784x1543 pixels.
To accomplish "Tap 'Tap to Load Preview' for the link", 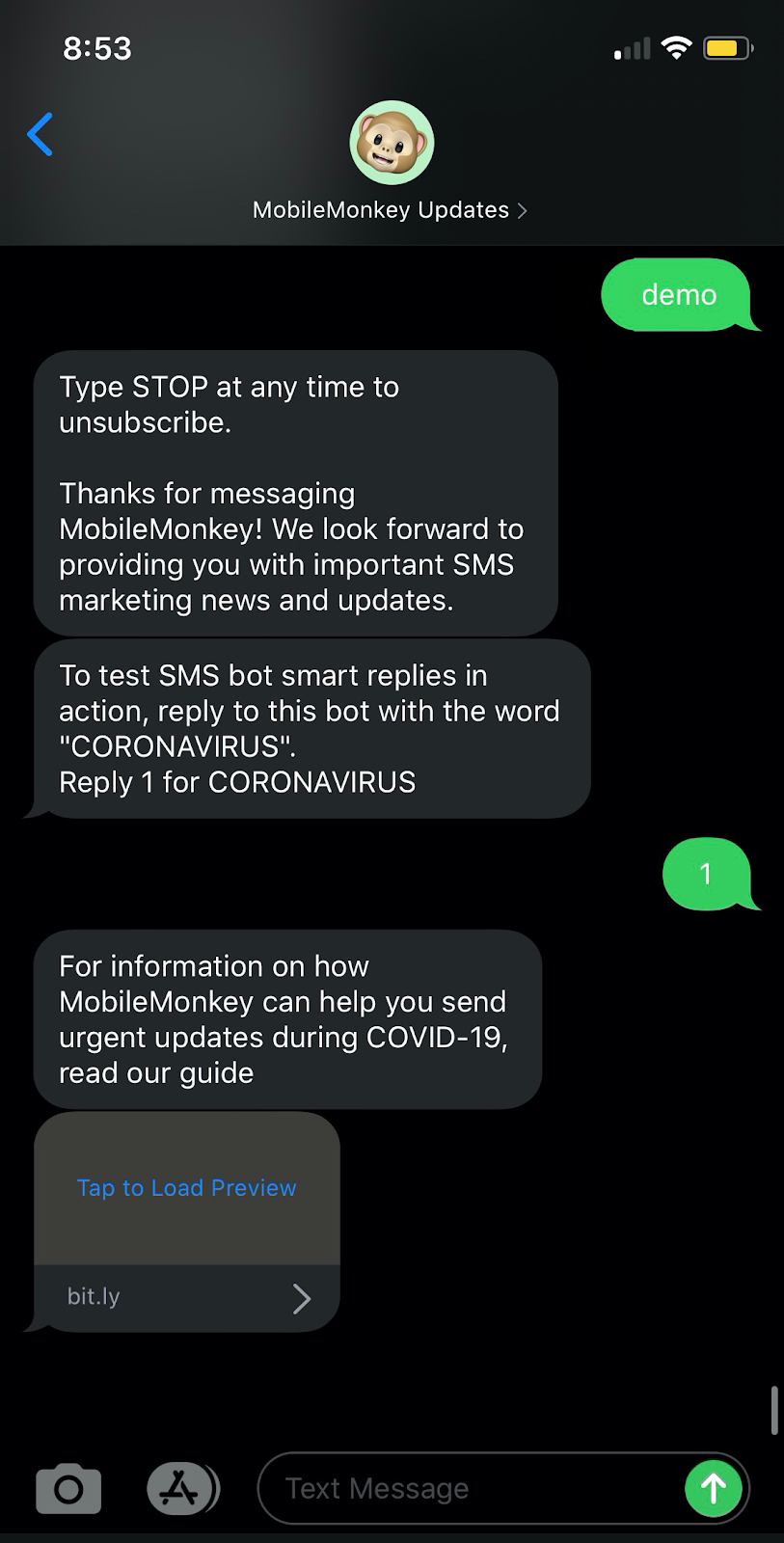I will pyautogui.click(x=187, y=1187).
